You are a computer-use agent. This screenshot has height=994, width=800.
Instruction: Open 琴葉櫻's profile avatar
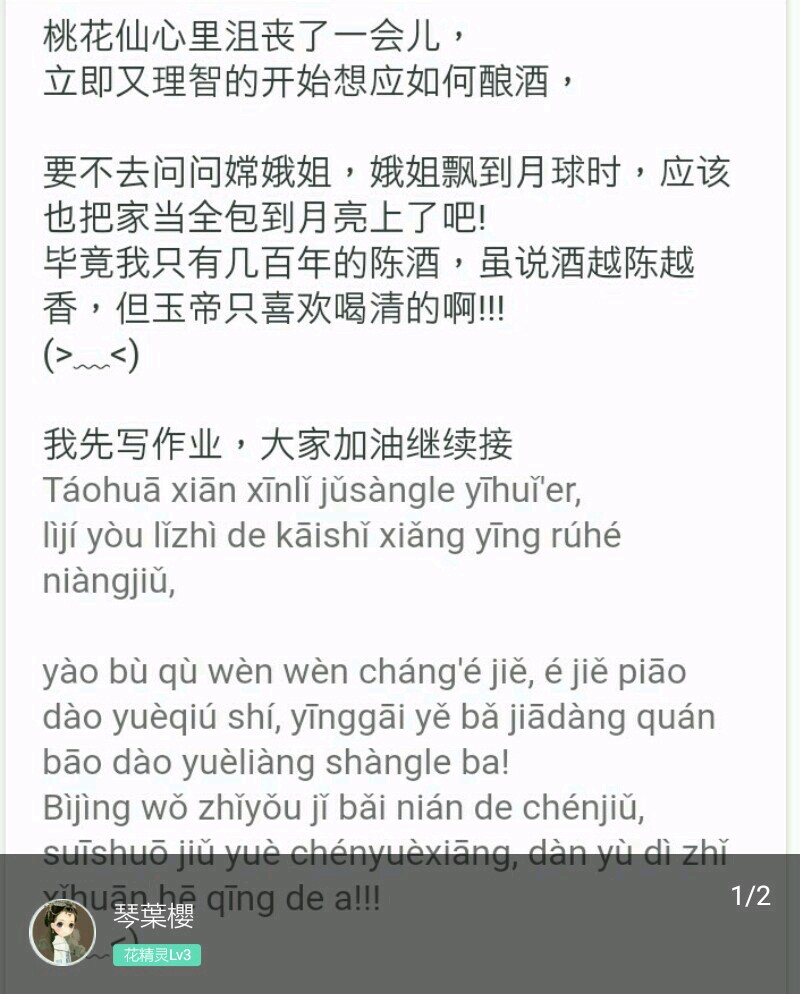[x=63, y=932]
